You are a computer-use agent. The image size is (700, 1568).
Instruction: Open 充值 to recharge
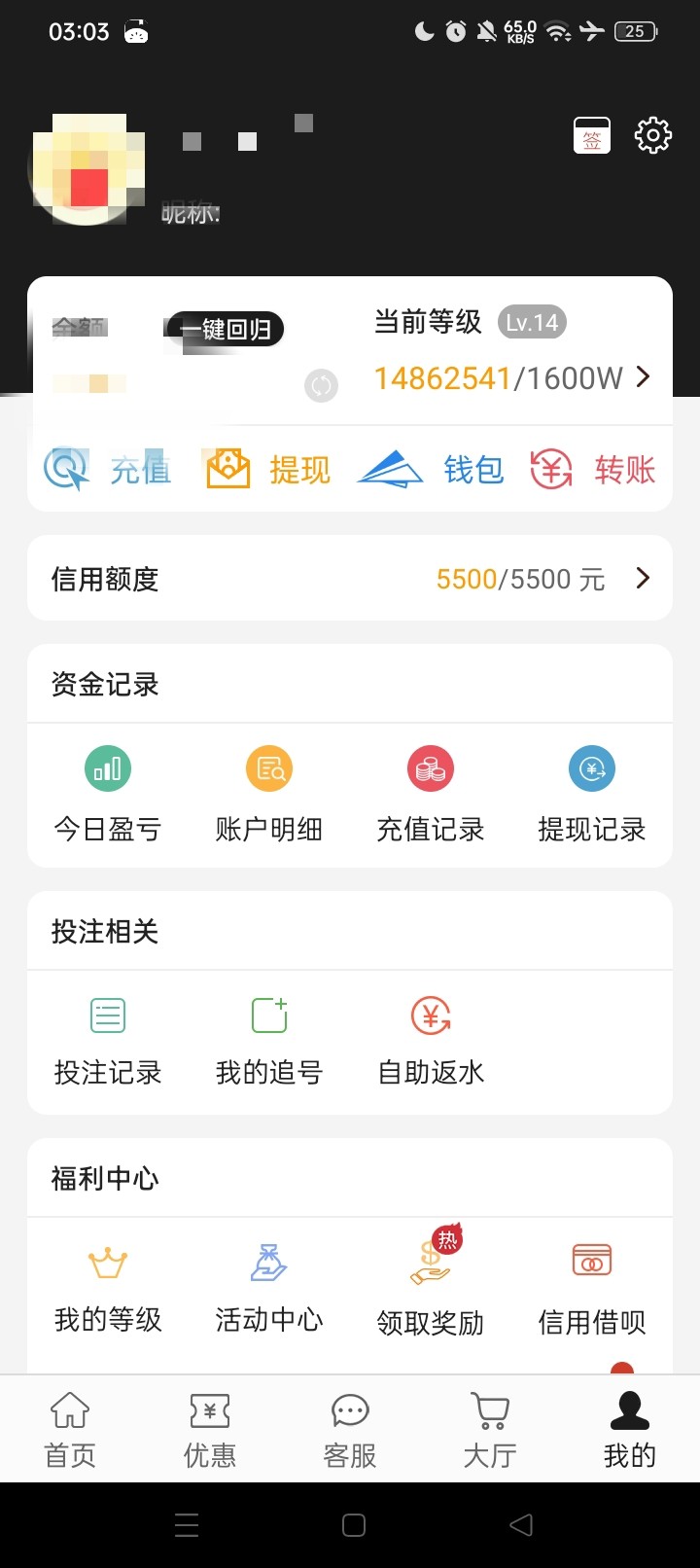point(109,471)
